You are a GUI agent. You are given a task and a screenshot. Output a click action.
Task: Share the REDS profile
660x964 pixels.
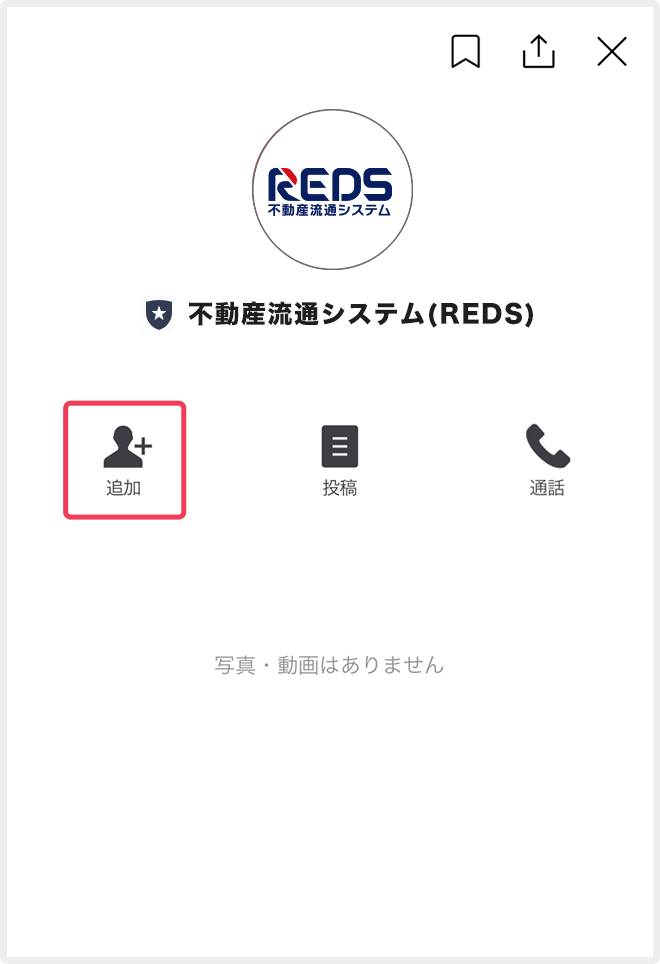538,52
